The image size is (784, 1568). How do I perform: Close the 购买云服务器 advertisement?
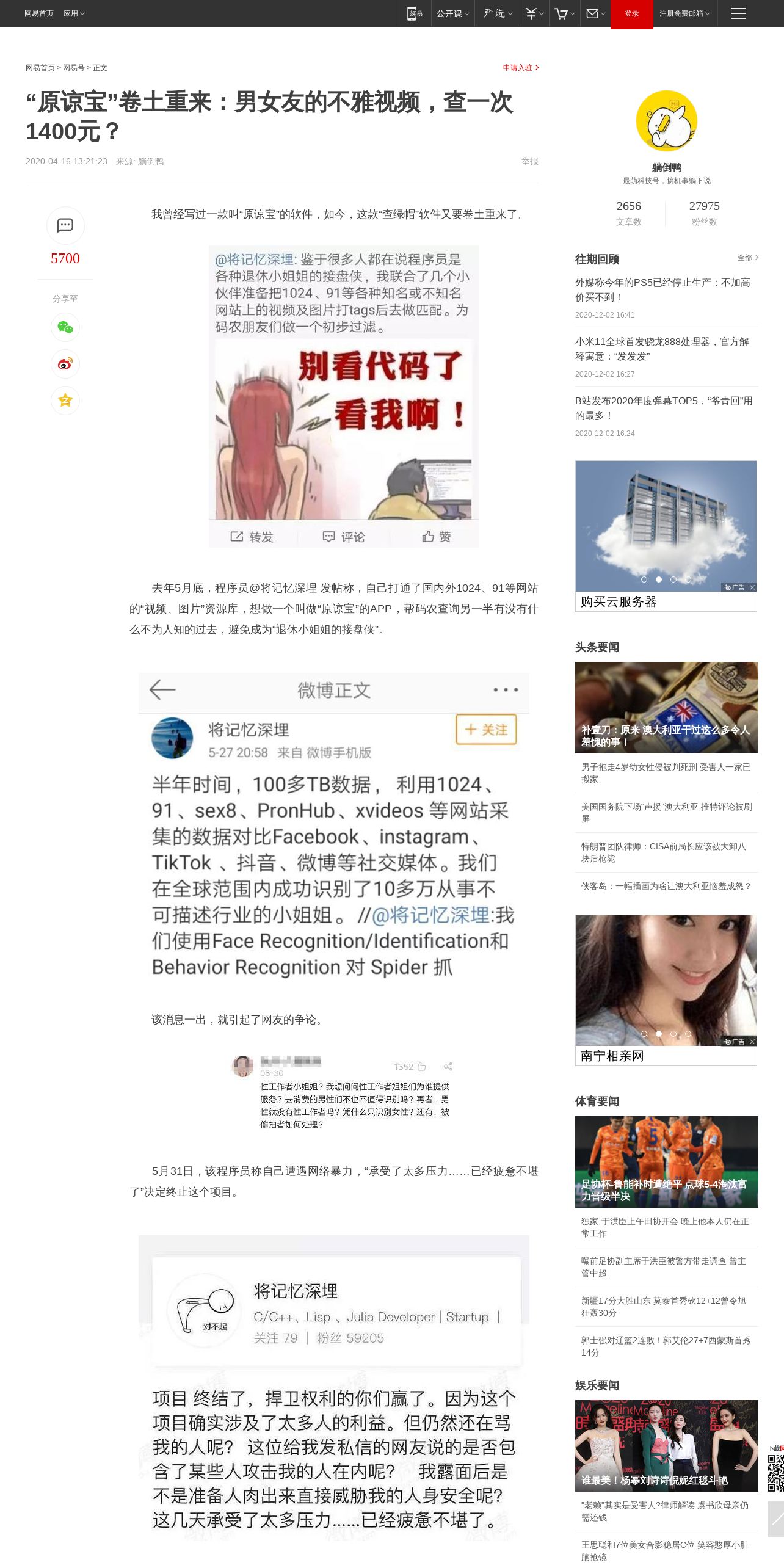(x=752, y=587)
